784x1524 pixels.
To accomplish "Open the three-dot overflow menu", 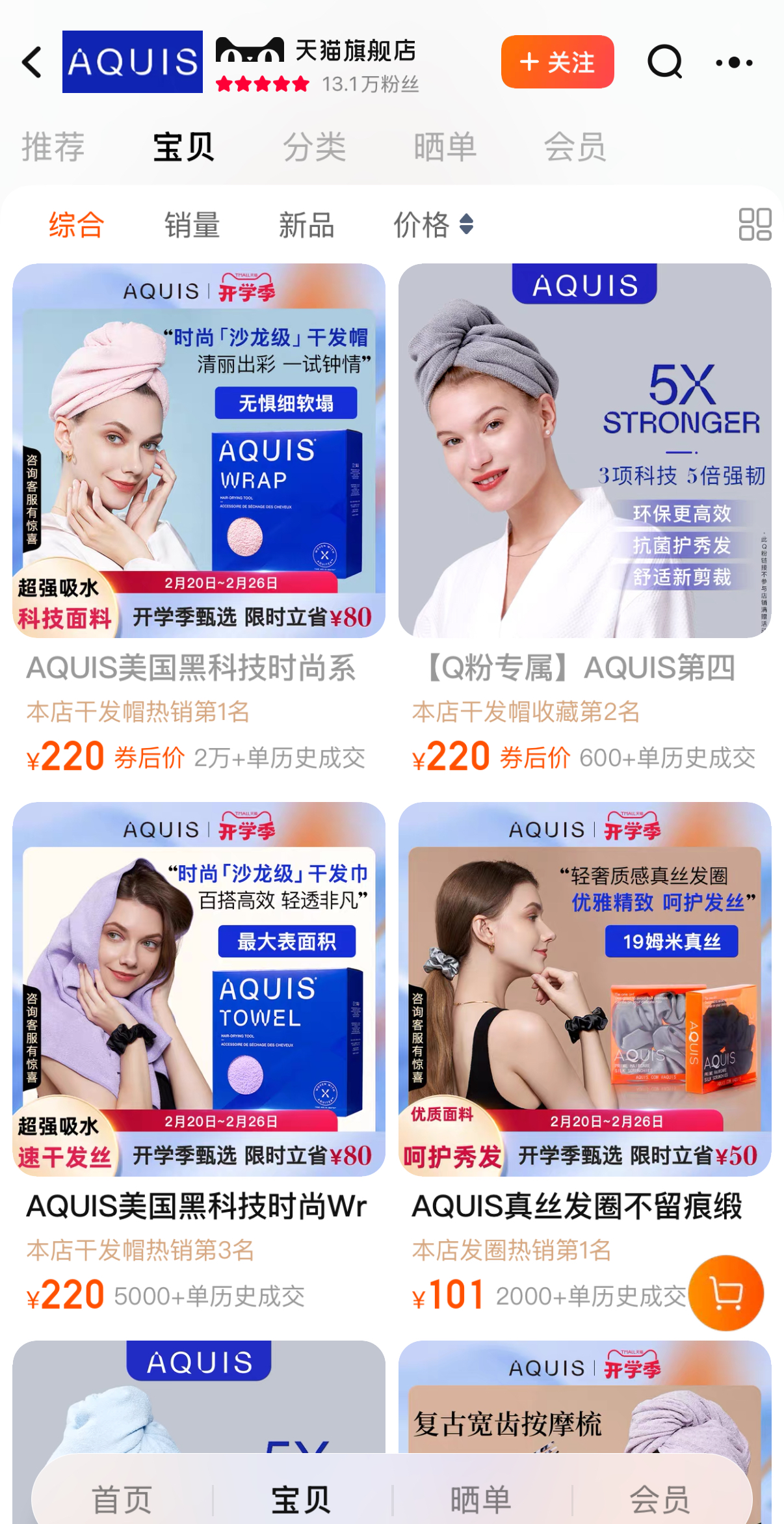I will pyautogui.click(x=734, y=62).
